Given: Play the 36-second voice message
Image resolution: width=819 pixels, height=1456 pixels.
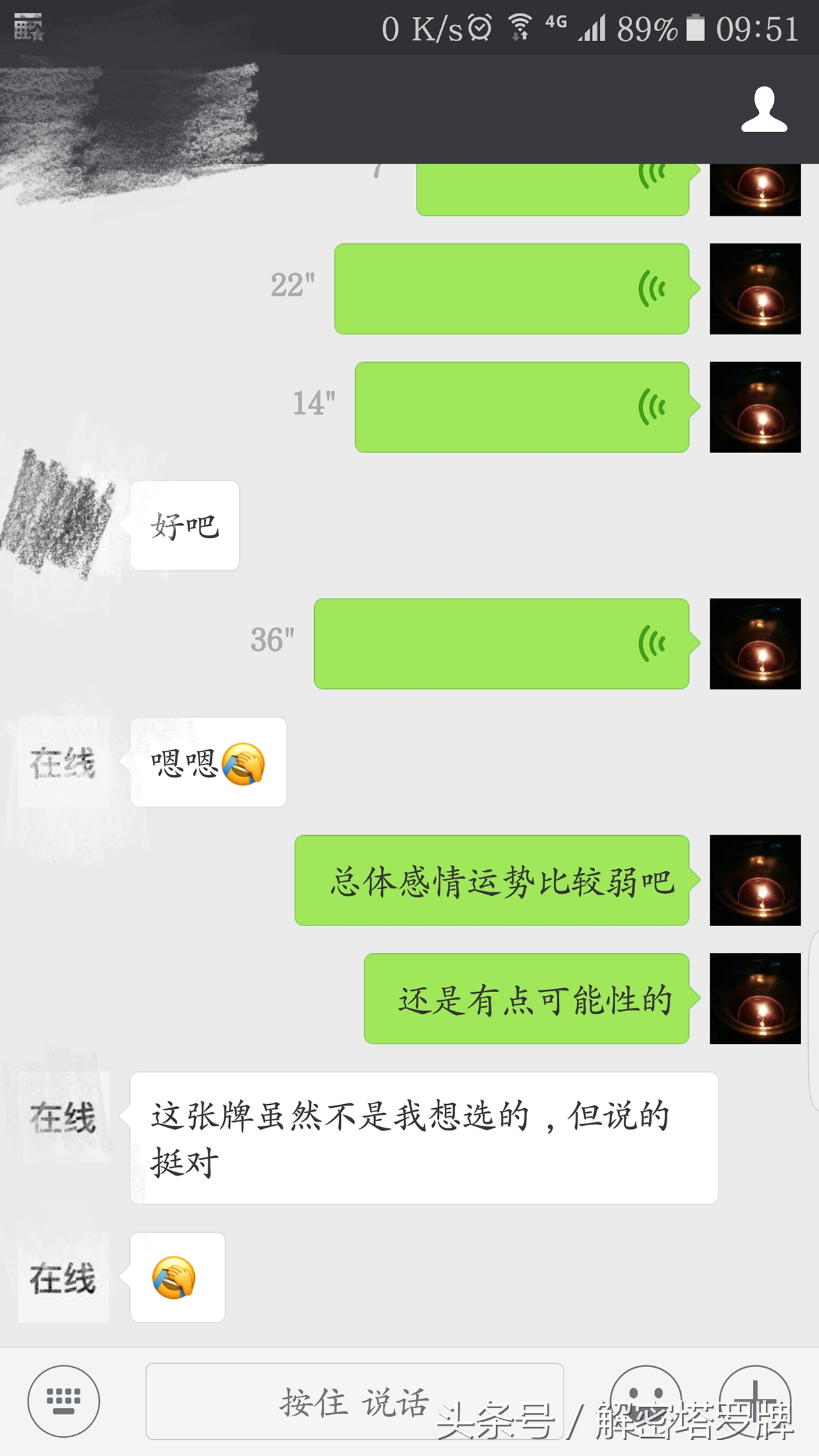Looking at the screenshot, I should click(502, 644).
